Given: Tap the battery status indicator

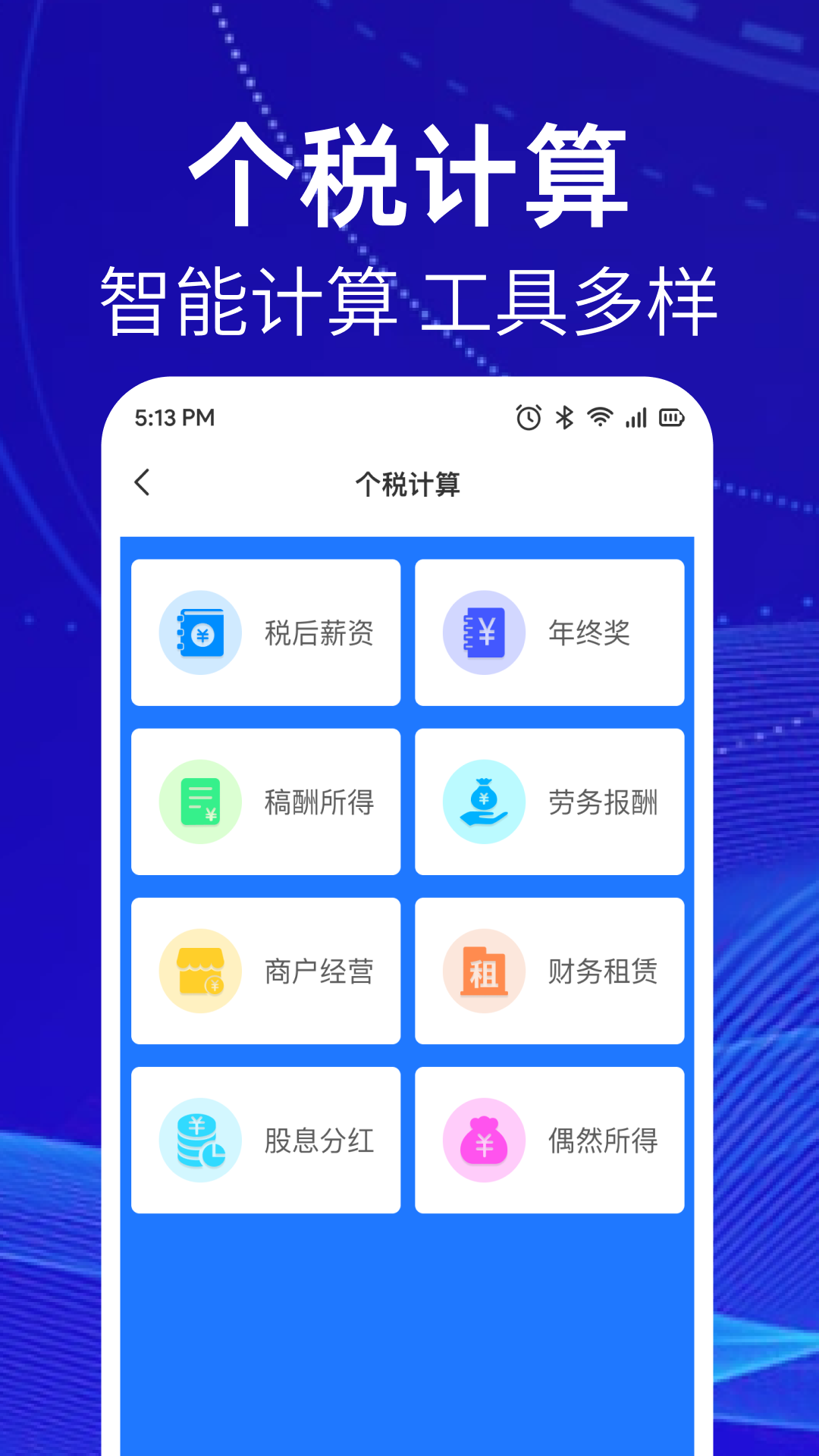Looking at the screenshot, I should (672, 416).
